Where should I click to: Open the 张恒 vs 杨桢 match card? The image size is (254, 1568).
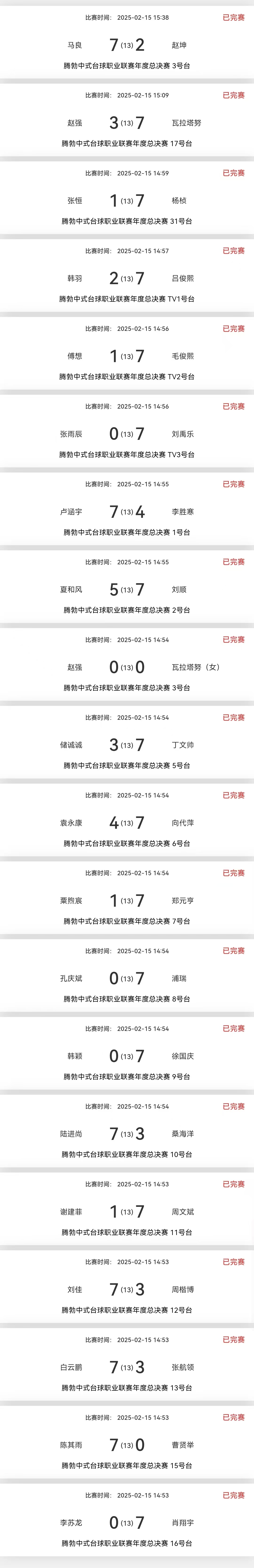pyautogui.click(x=127, y=200)
